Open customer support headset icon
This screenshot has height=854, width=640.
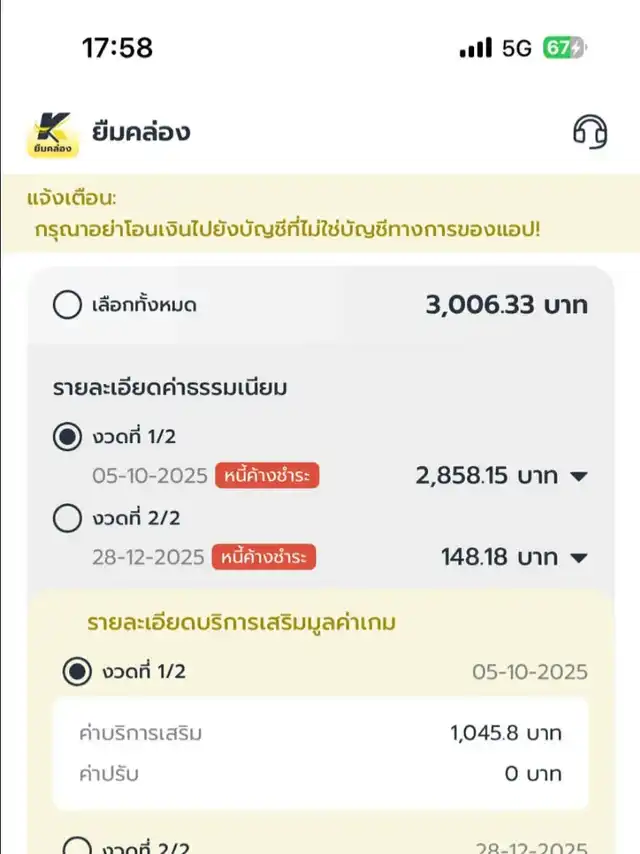point(590,131)
